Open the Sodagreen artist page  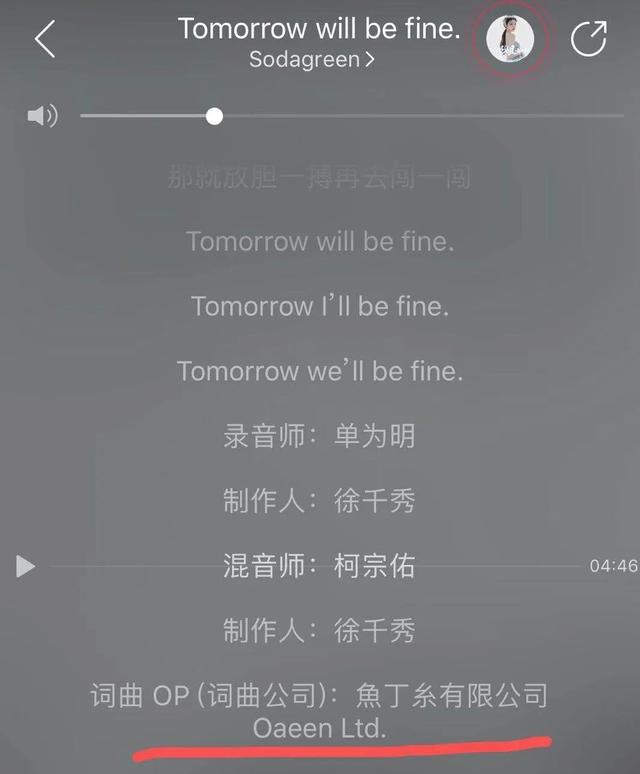[x=311, y=59]
